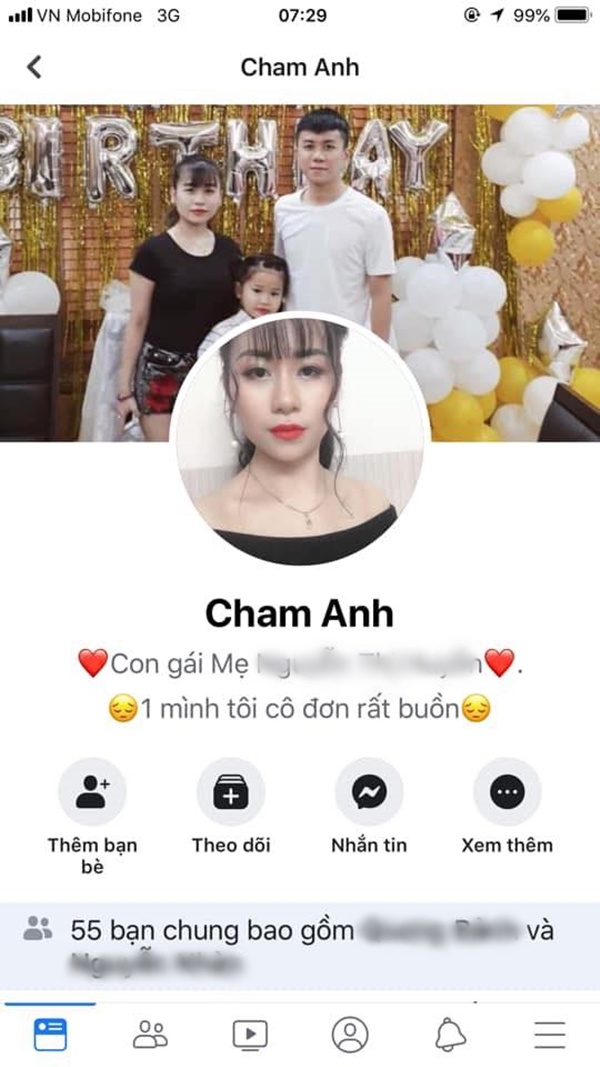The height and width of the screenshot is (1067, 600).
Task: Tap Thêm bạn bè to add friend
Action: (x=92, y=792)
